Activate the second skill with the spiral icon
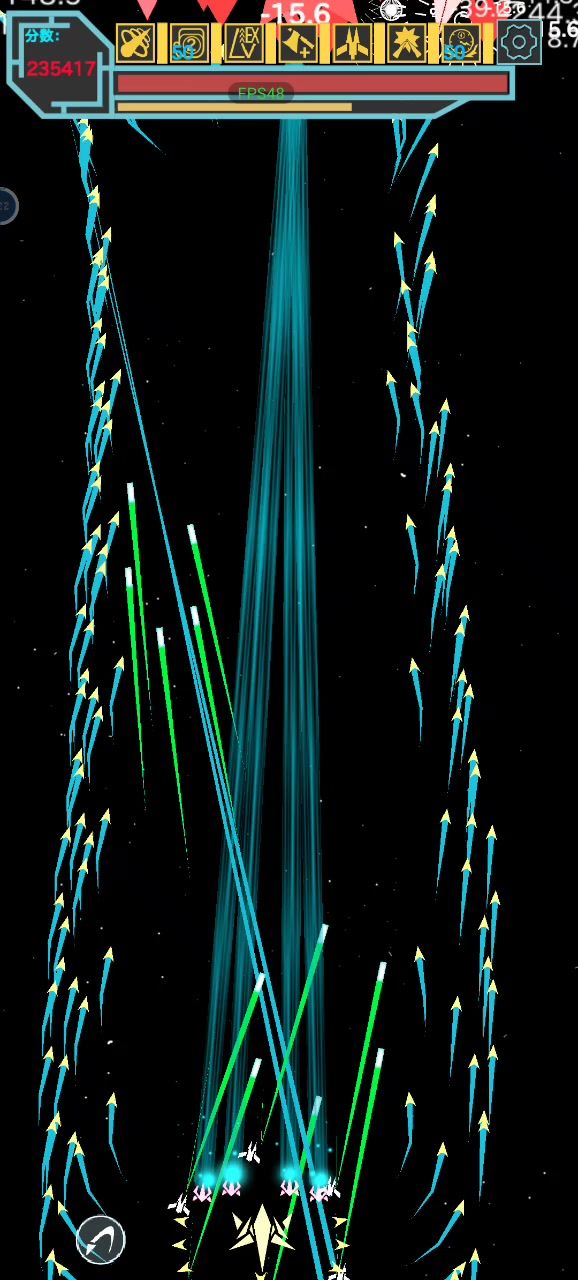The width and height of the screenshot is (578, 1280). tap(190, 44)
